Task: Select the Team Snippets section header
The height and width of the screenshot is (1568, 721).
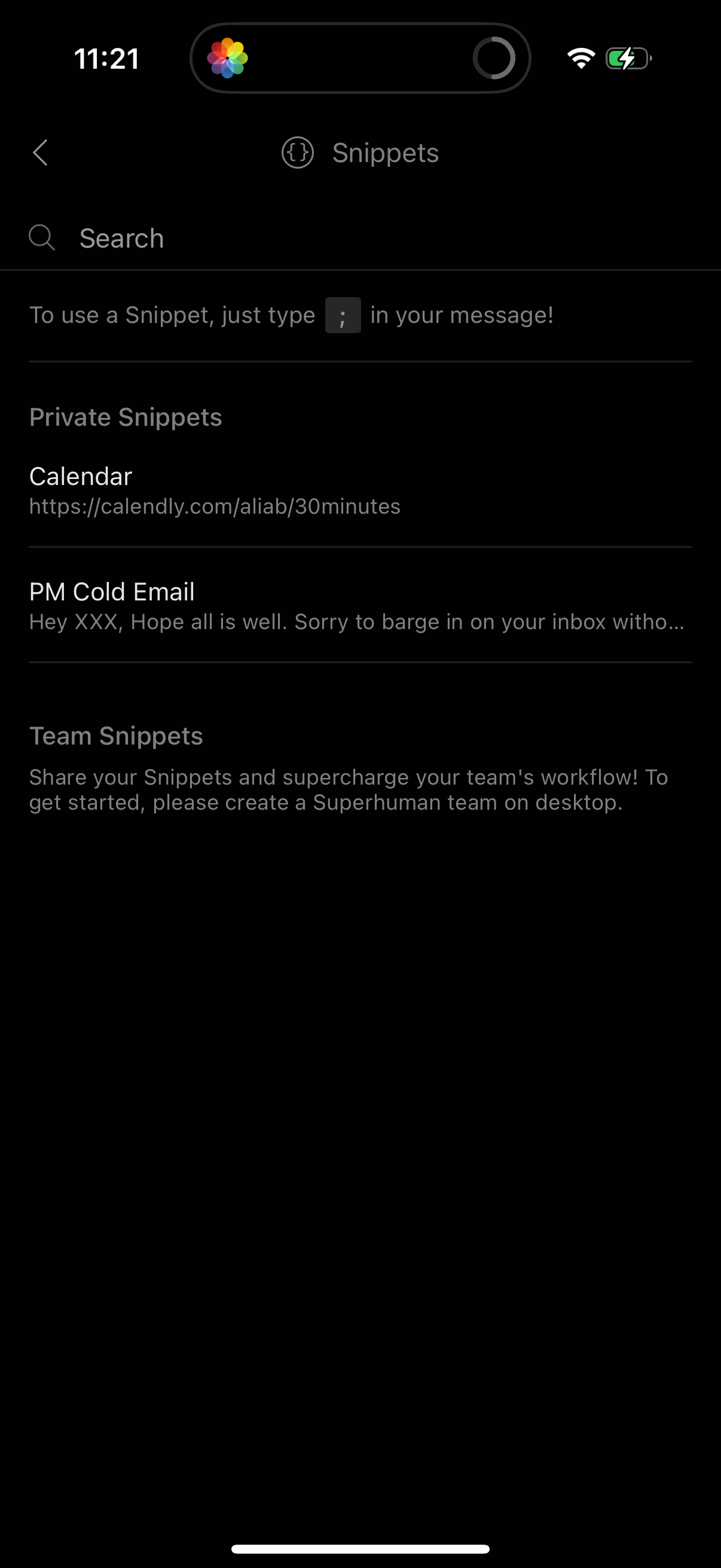Action: click(x=116, y=736)
